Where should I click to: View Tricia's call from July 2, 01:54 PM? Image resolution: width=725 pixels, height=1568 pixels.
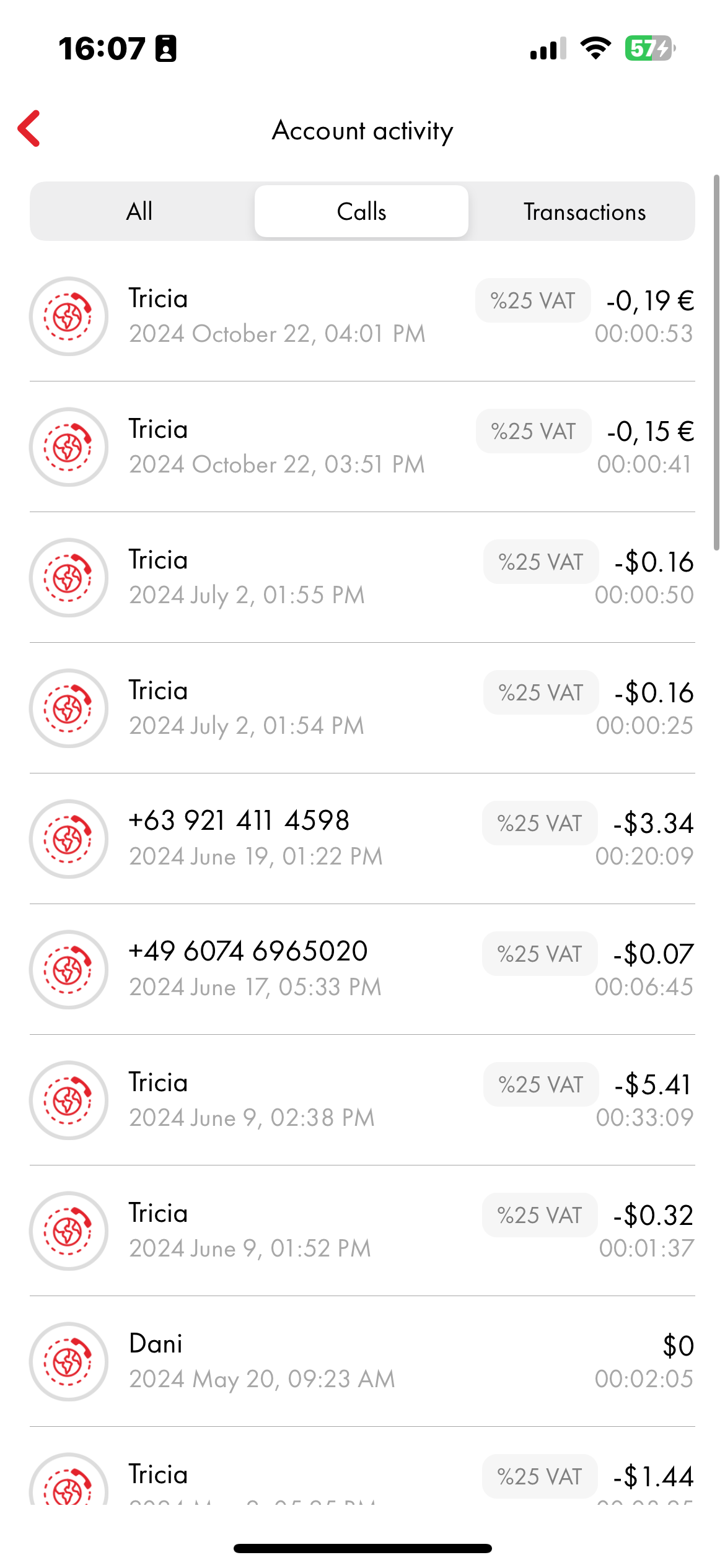[362, 708]
